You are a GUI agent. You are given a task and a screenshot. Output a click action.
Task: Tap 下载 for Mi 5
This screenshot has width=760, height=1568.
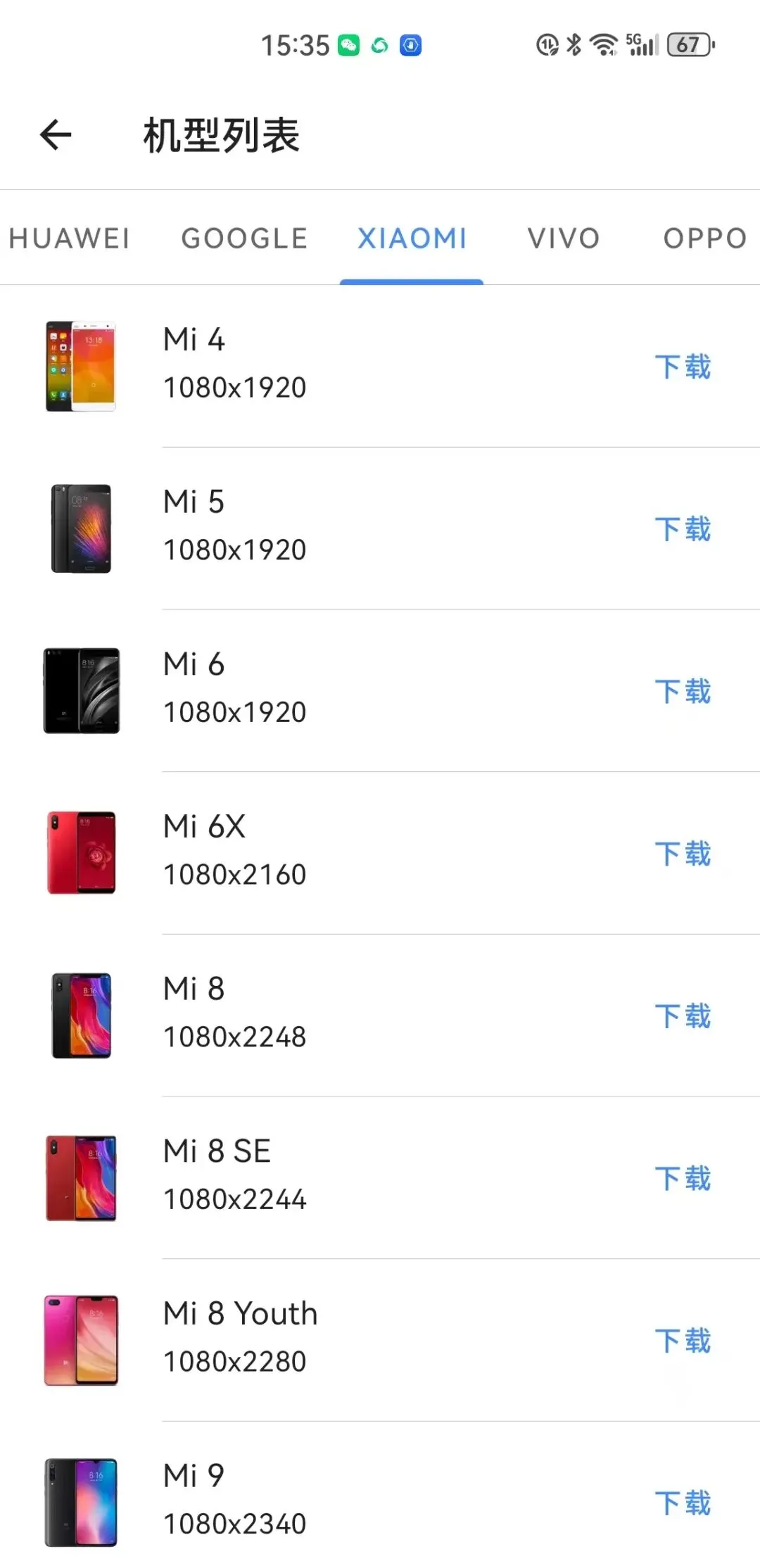[683, 529]
